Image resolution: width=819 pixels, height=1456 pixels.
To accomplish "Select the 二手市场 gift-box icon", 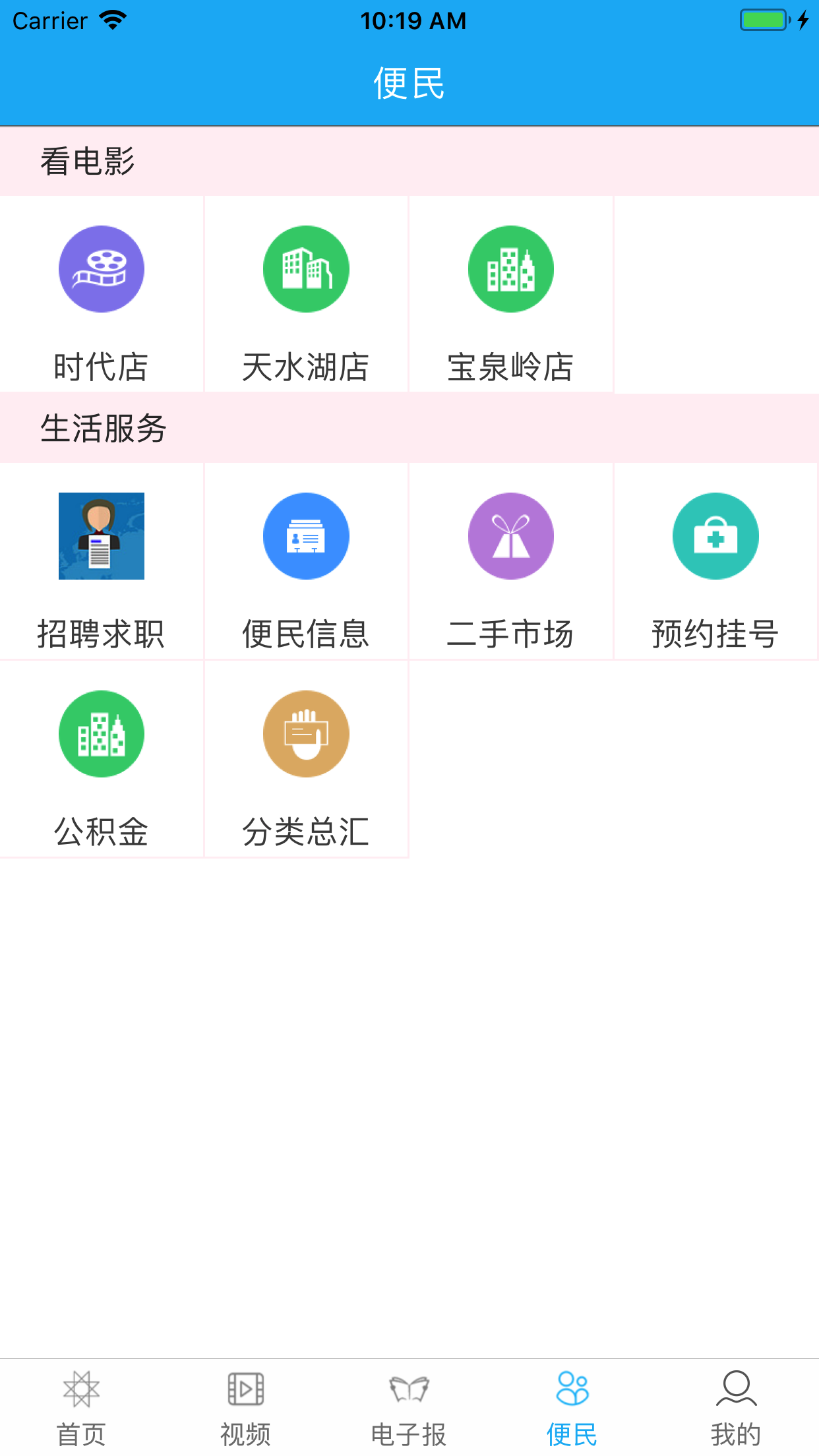I will click(x=511, y=536).
